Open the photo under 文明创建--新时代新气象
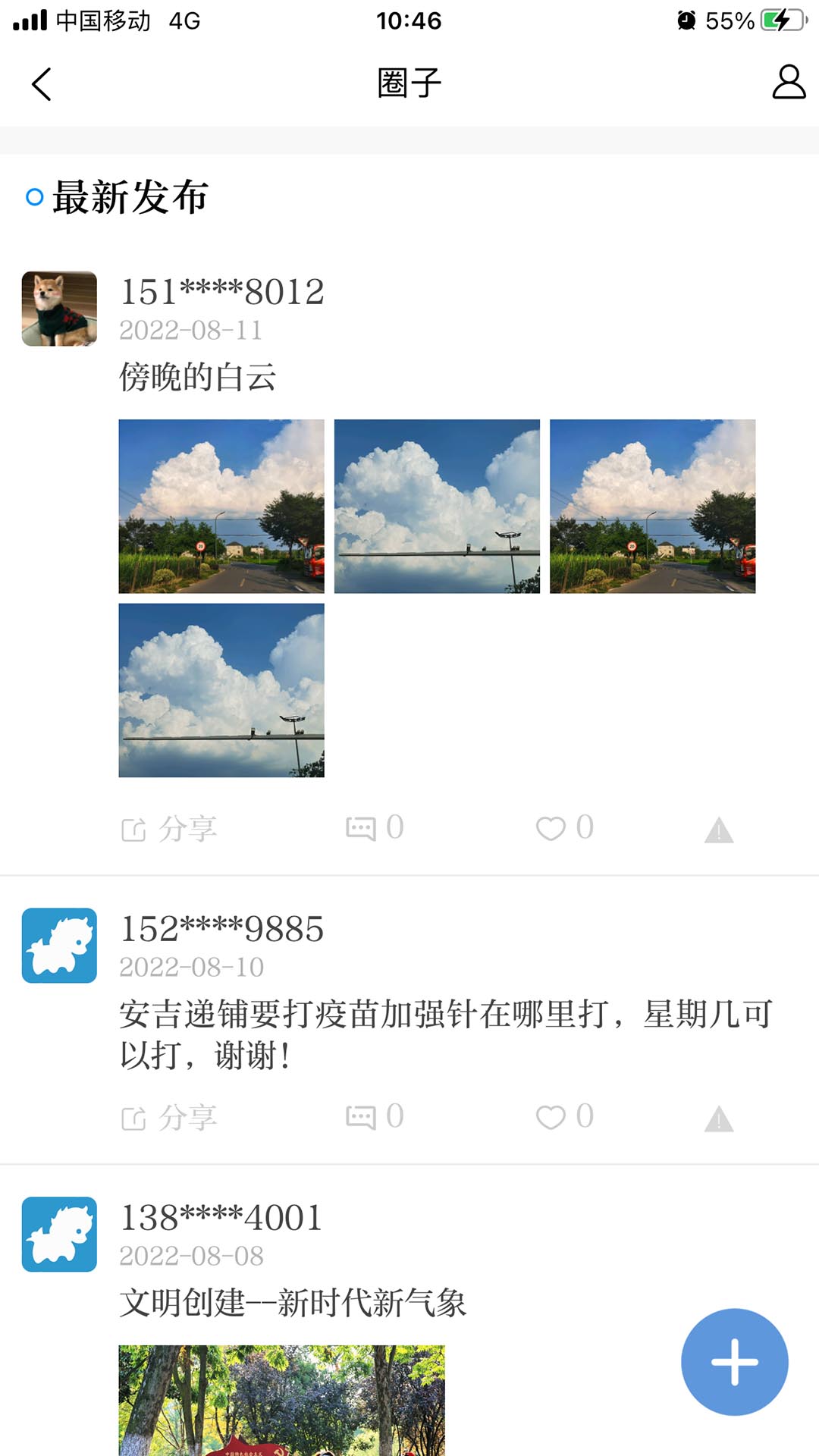This screenshot has height=1456, width=819. pyautogui.click(x=284, y=1403)
